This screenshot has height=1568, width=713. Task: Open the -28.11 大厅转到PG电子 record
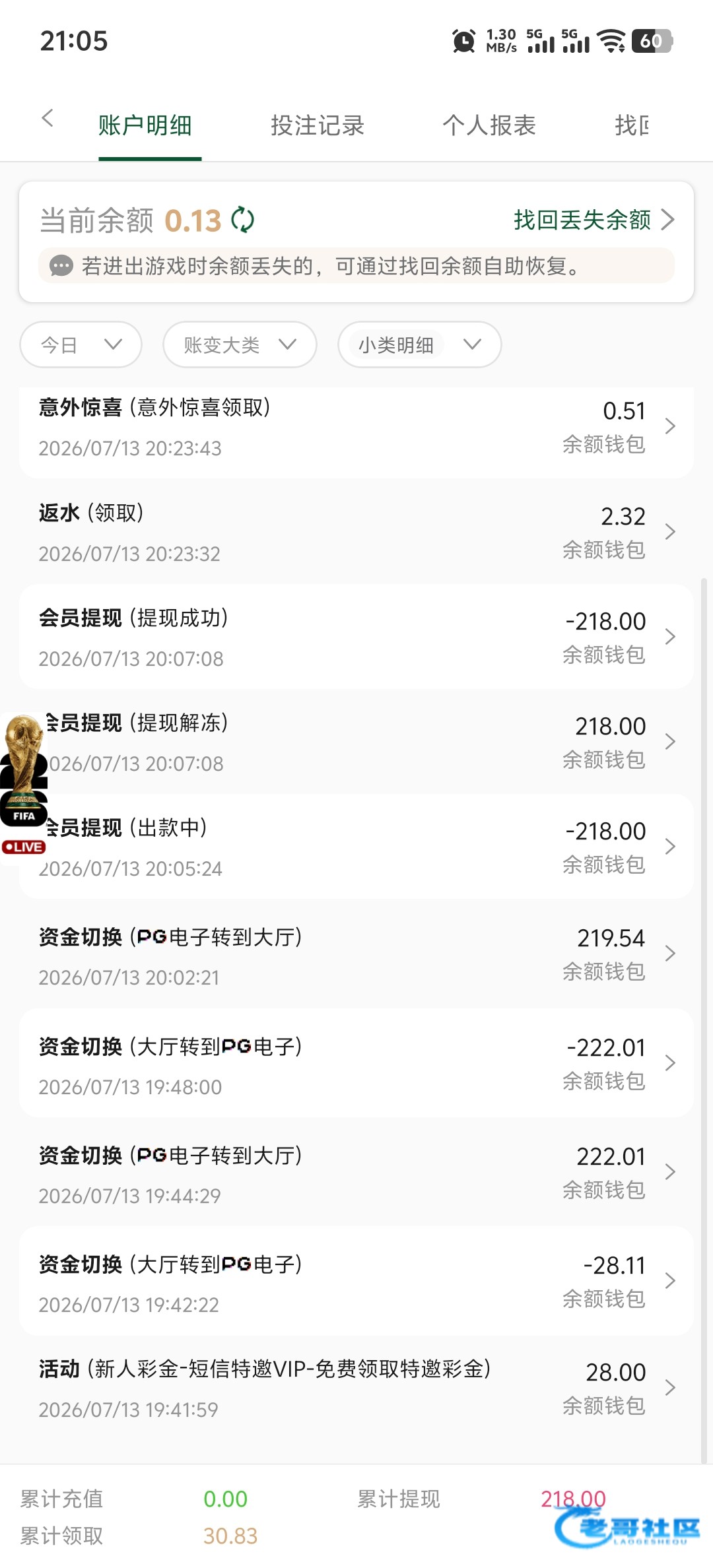tap(356, 1282)
